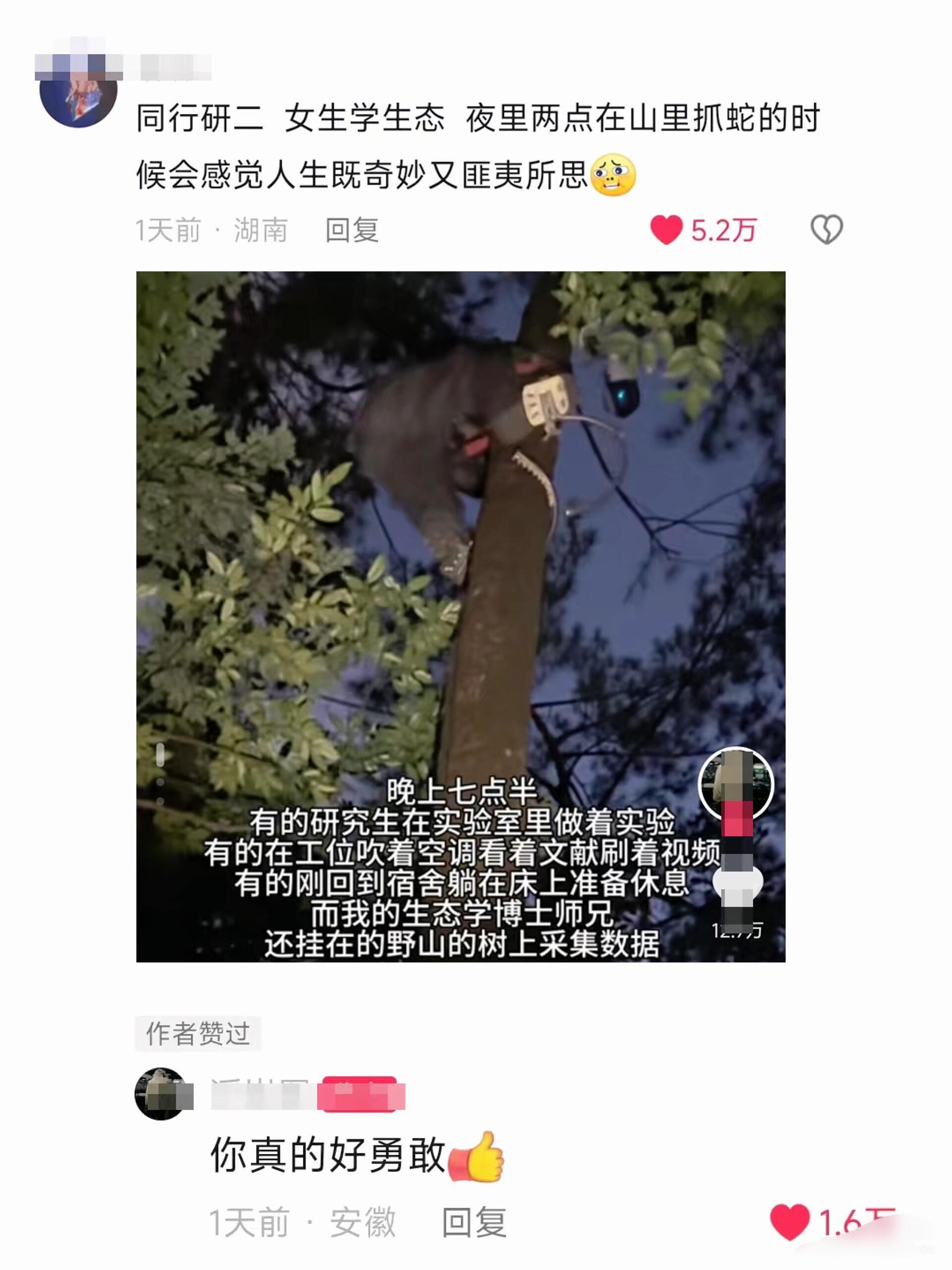Image resolution: width=952 pixels, height=1270 pixels.
Task: Select the 湖南 location tag
Action: coord(261,229)
